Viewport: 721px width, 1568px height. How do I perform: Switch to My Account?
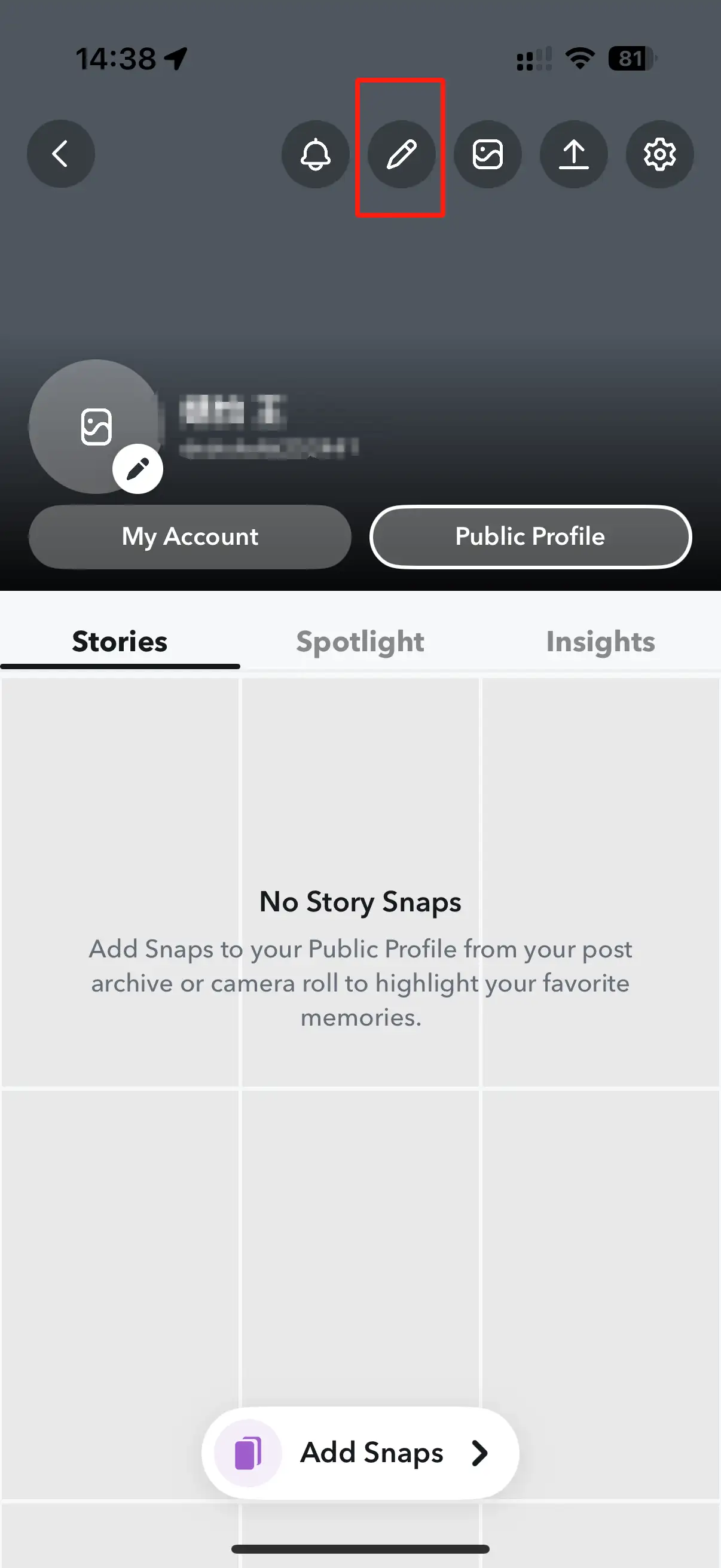(190, 537)
